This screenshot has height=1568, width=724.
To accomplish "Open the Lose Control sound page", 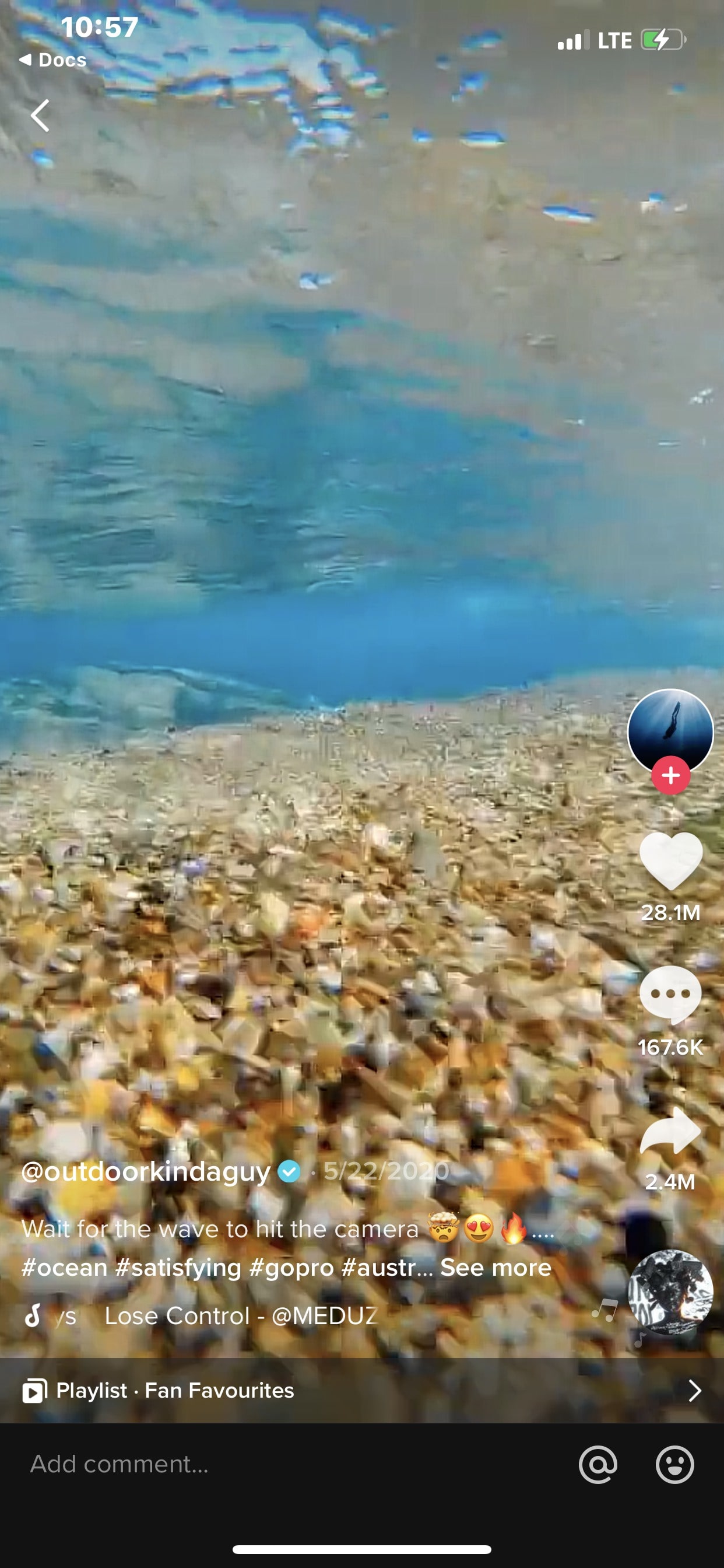I will tap(240, 1316).
